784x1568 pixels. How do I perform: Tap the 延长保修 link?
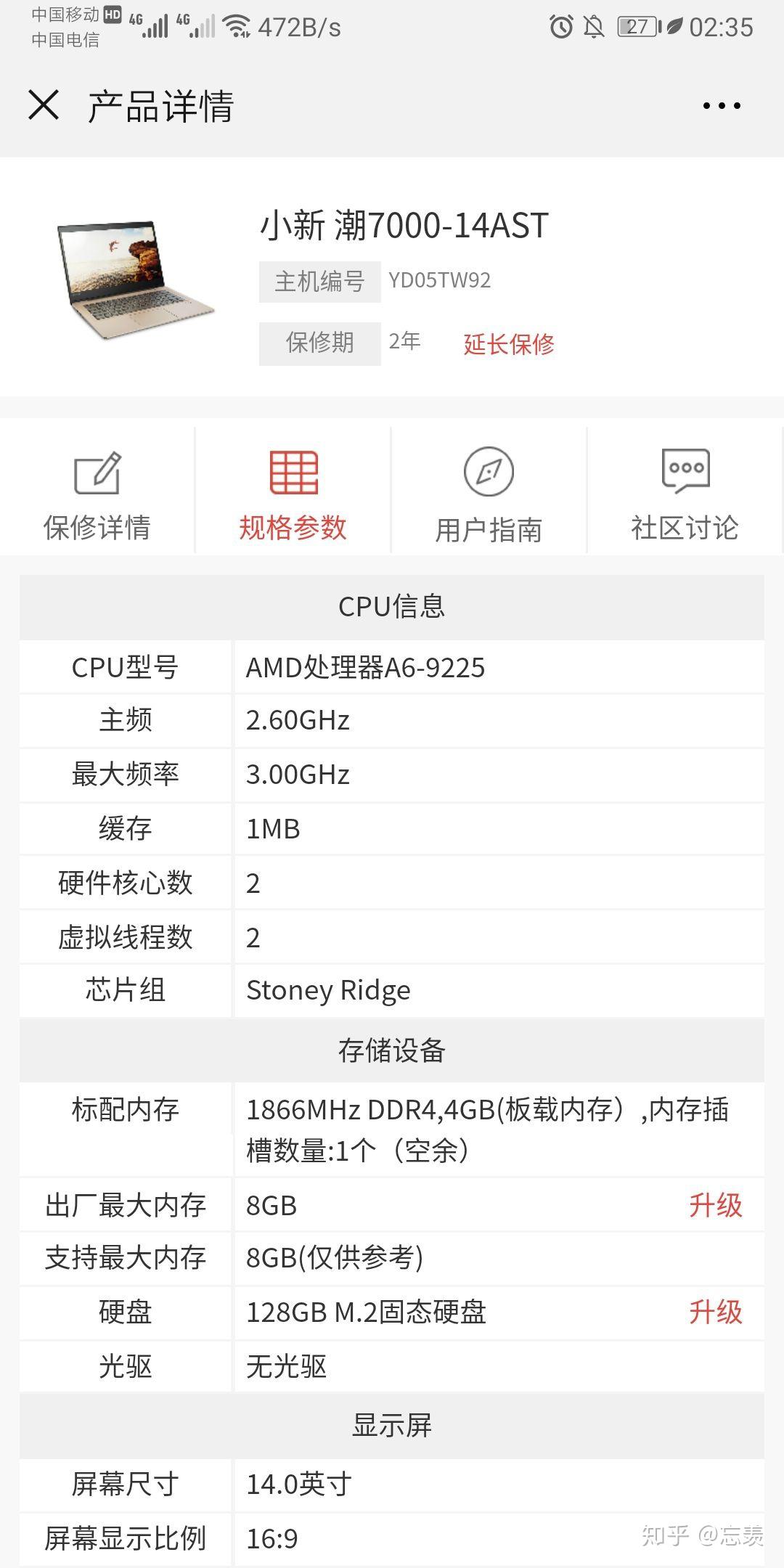coord(509,343)
